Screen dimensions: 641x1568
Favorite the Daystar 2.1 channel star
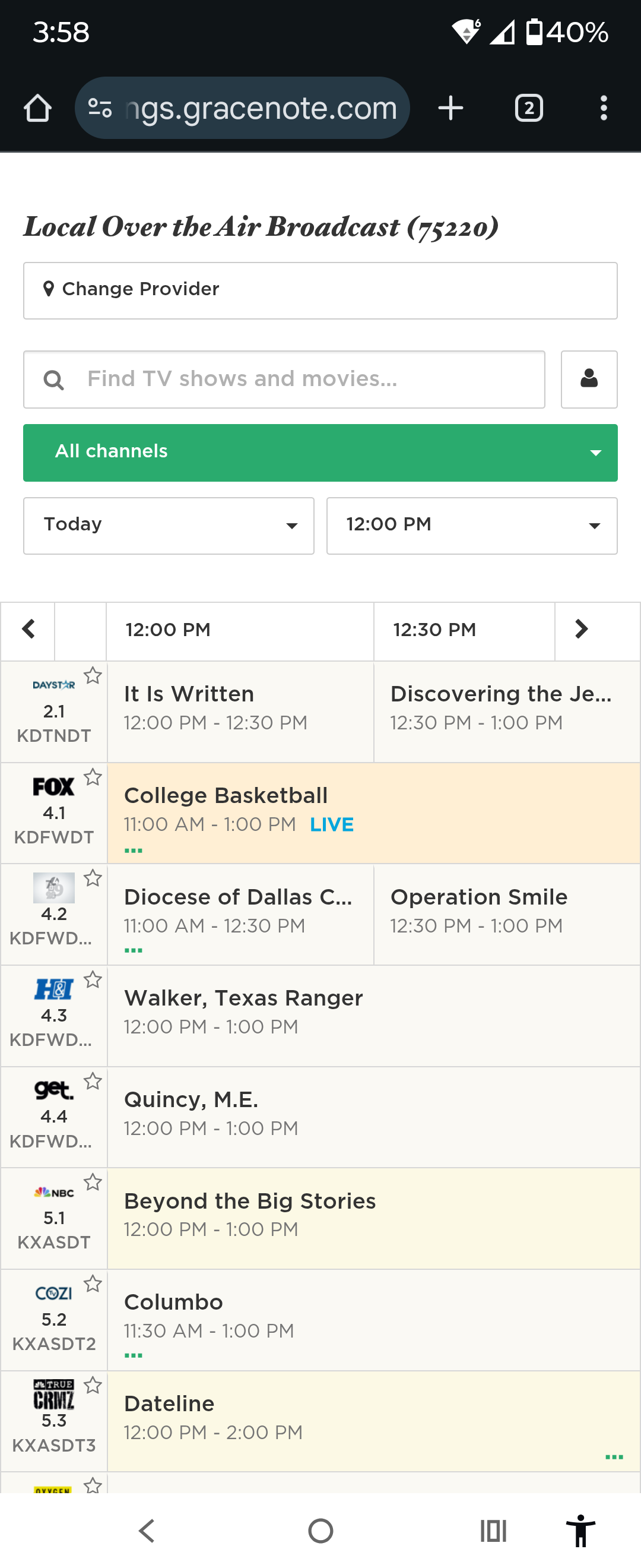[93, 675]
